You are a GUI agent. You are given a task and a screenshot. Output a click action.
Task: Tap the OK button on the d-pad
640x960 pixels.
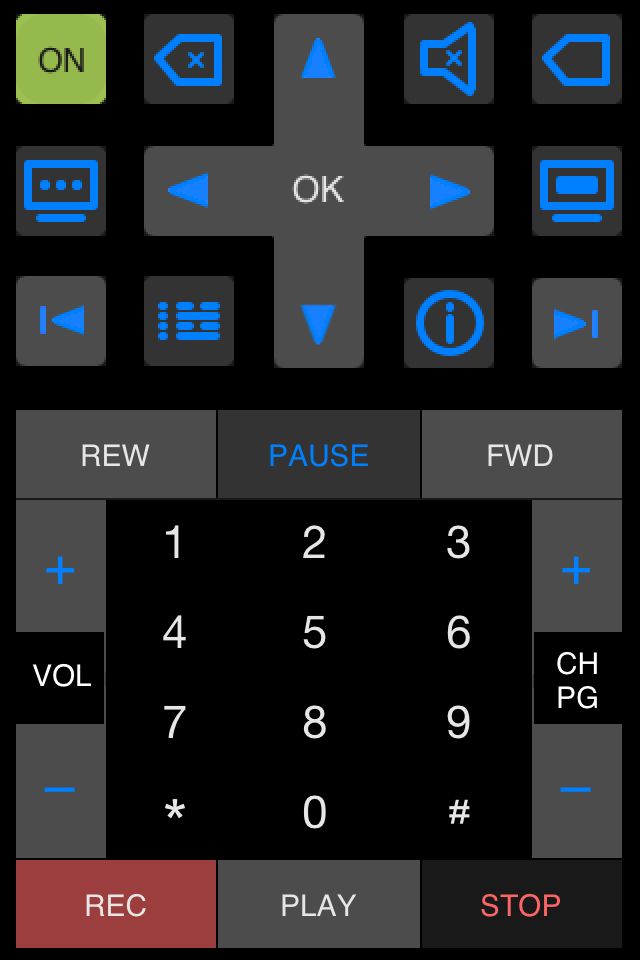(x=318, y=190)
